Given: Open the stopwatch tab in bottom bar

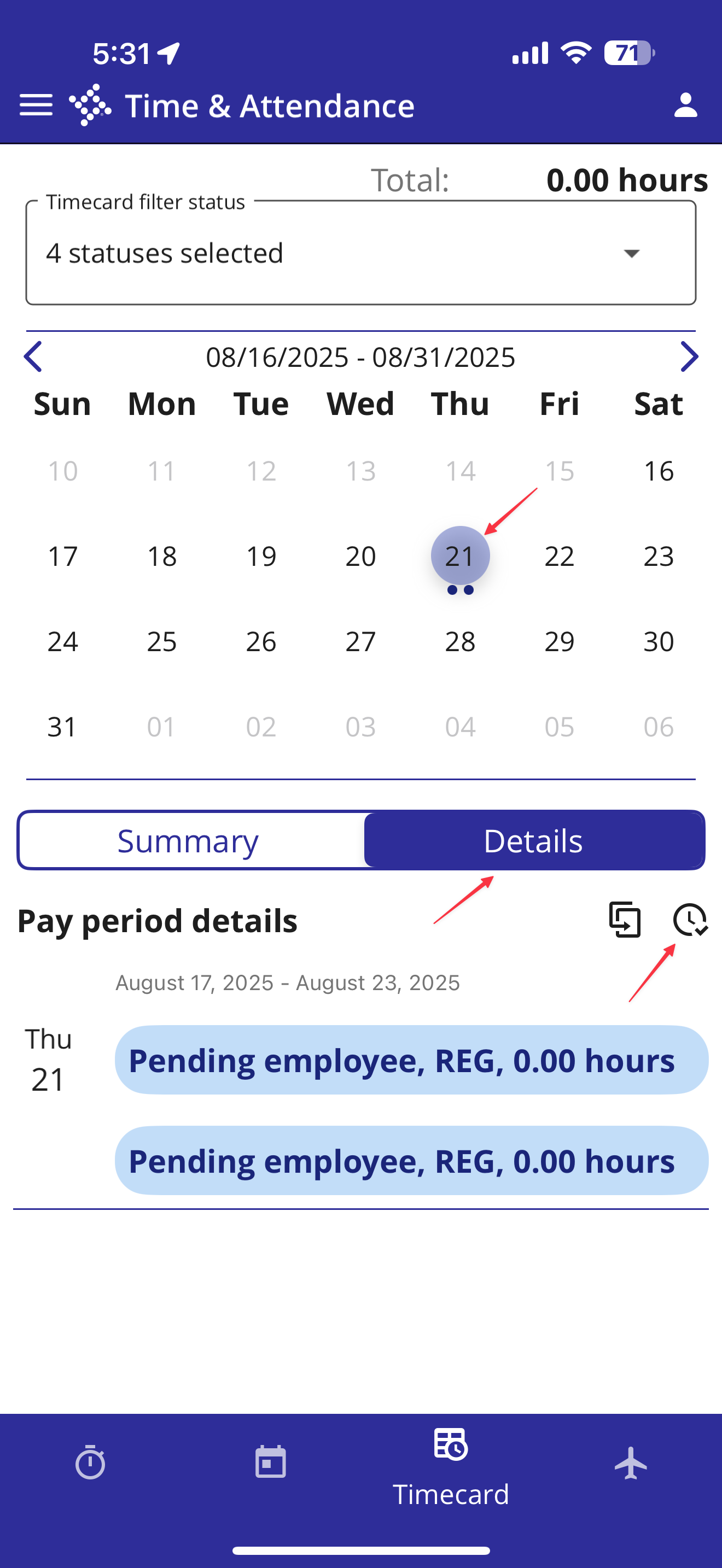Looking at the screenshot, I should coord(90,1462).
